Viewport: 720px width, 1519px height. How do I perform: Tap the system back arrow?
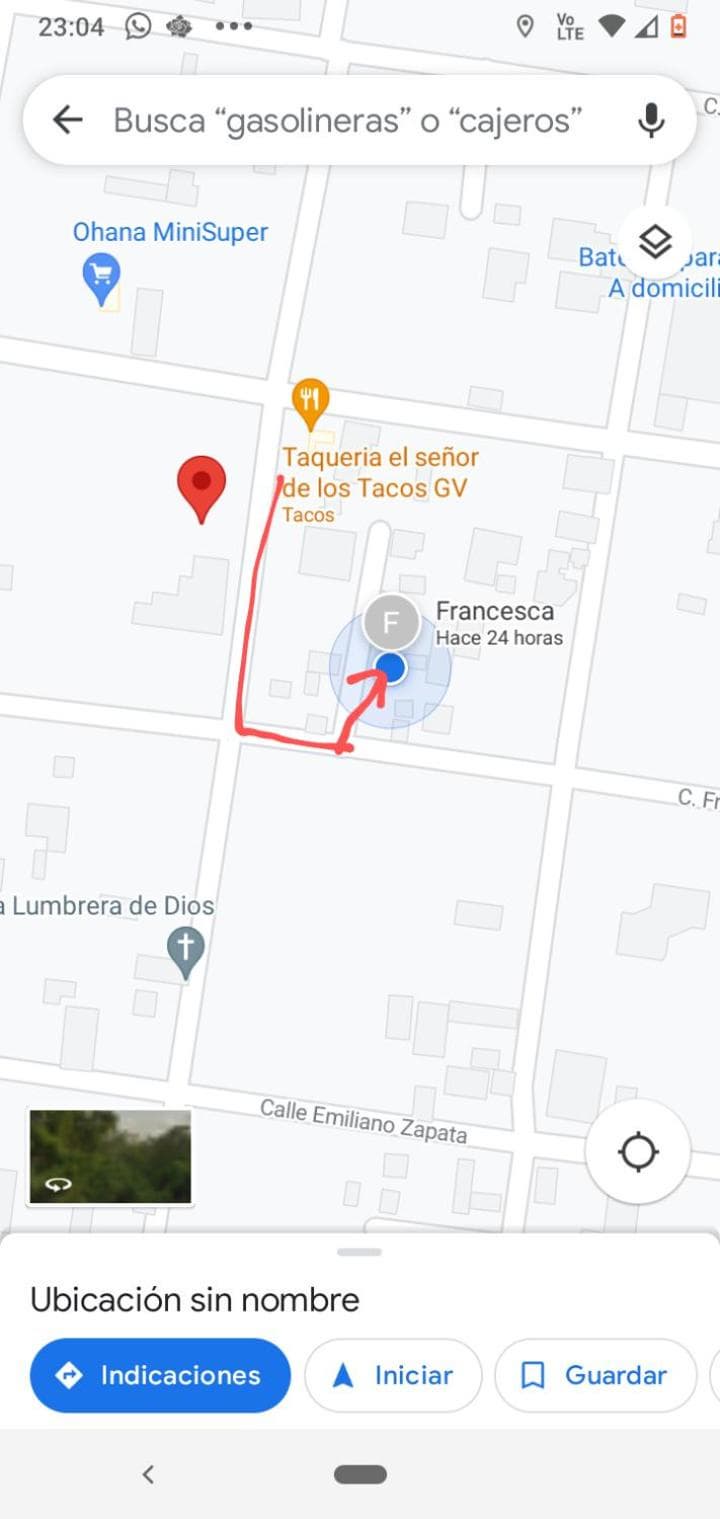tap(148, 1473)
